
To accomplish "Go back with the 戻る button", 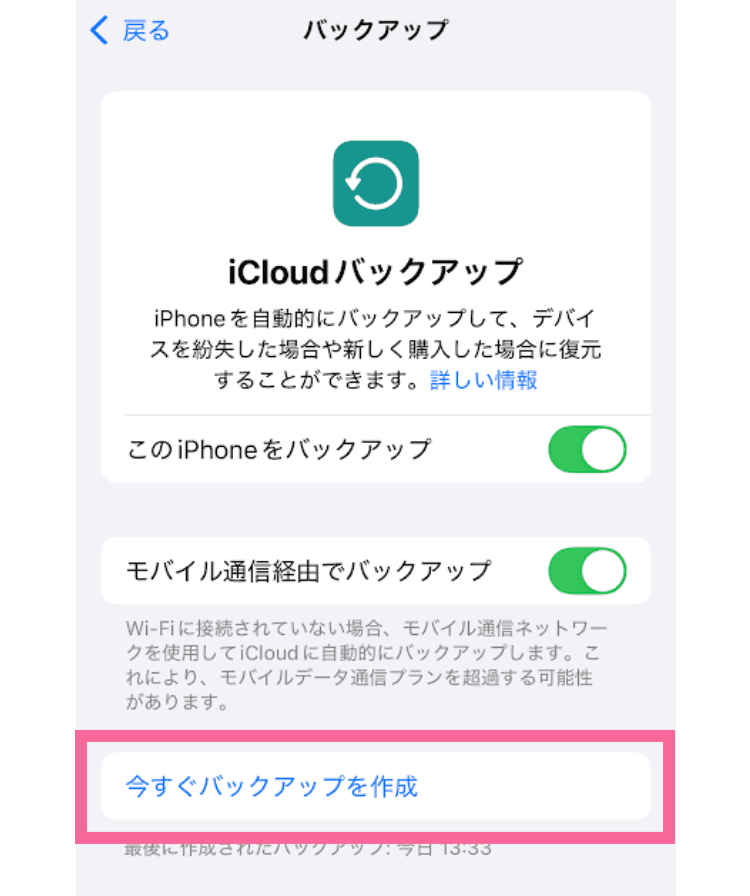I will click(x=130, y=31).
